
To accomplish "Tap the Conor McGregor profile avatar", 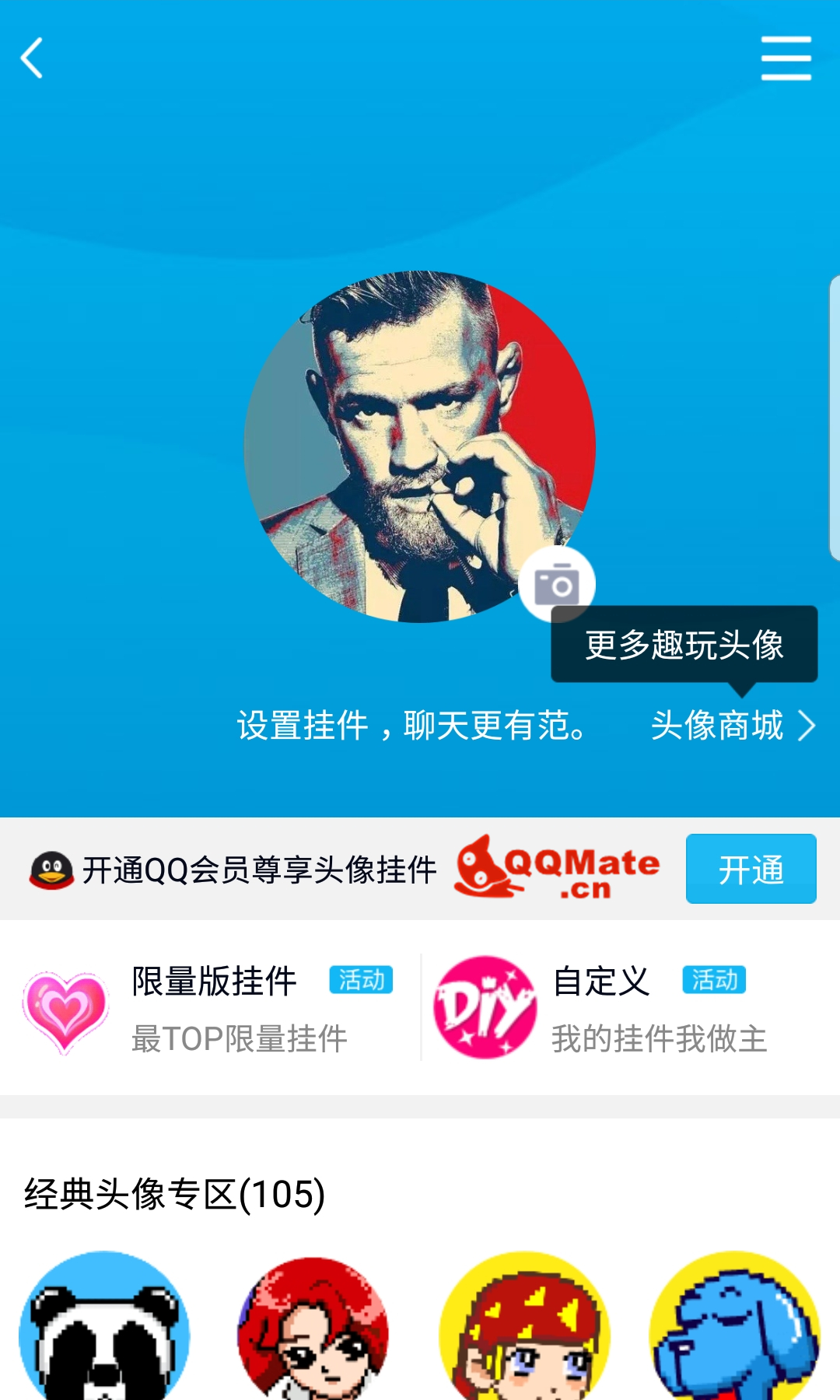I will coord(420,443).
